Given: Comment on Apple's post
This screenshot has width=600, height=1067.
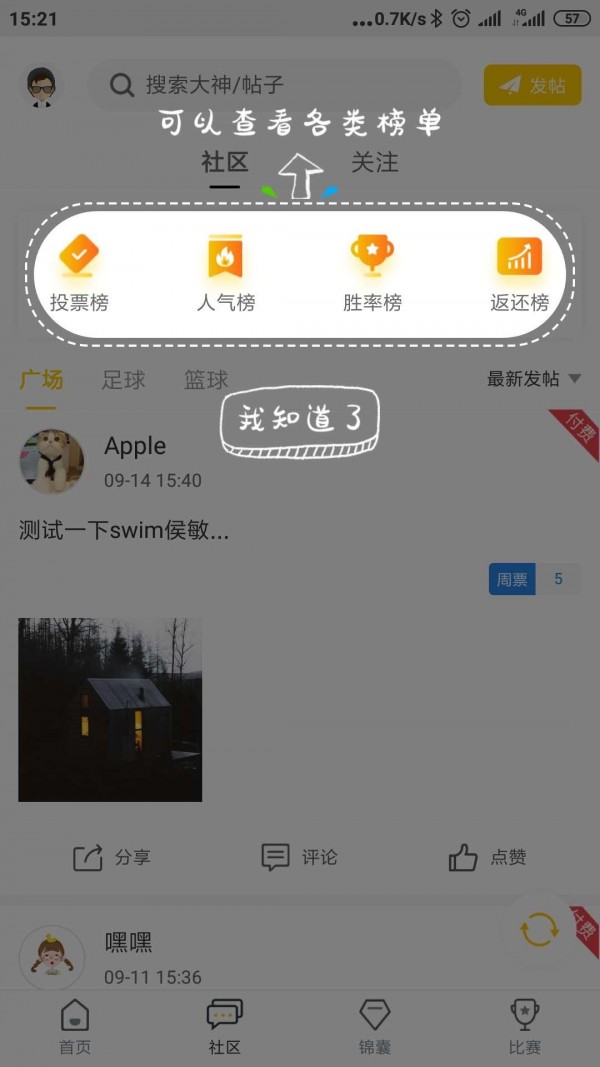Looking at the screenshot, I should tap(299, 857).
